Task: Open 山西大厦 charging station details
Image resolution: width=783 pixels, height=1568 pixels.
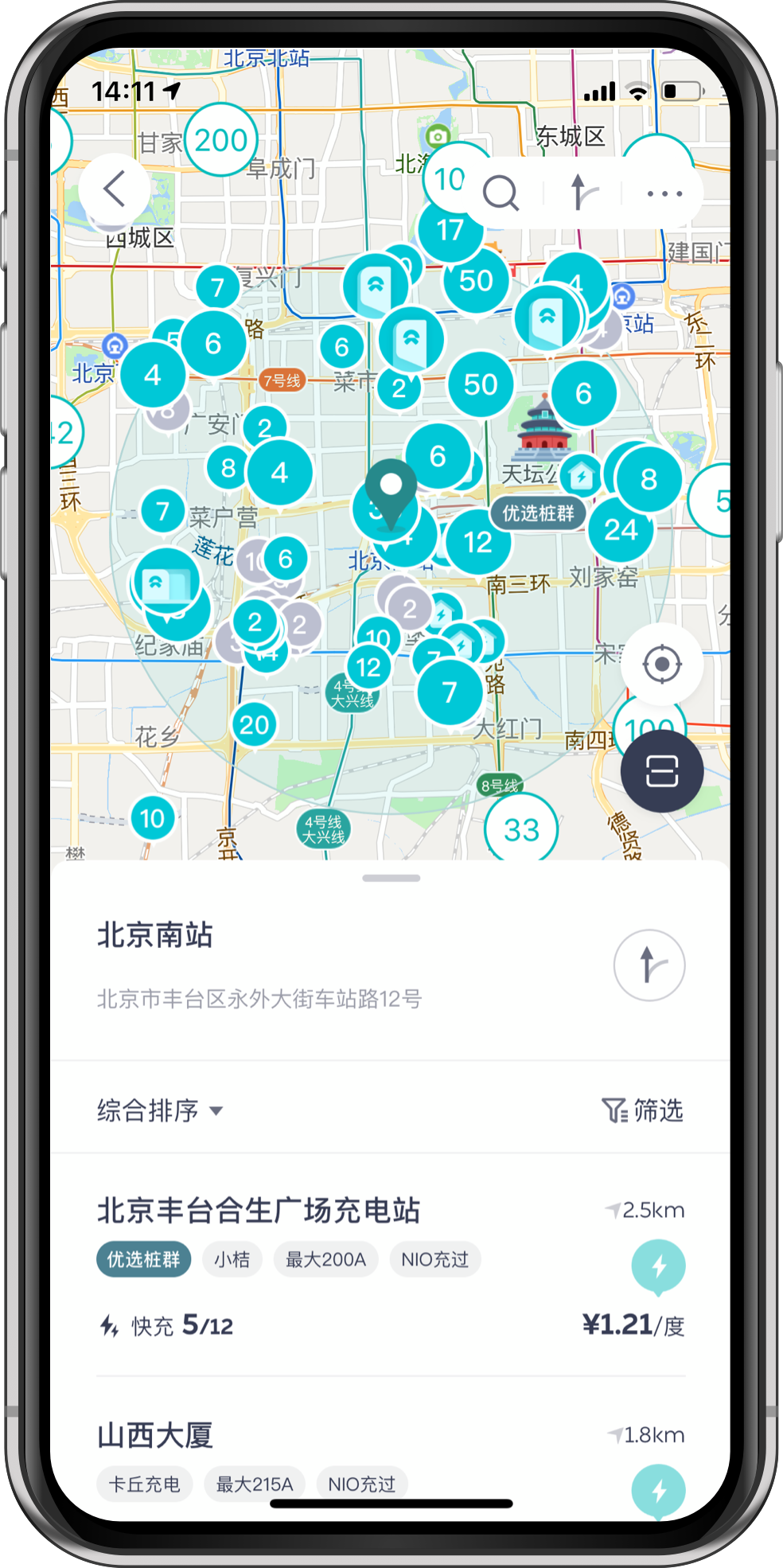Action: pyautogui.click(x=155, y=1435)
